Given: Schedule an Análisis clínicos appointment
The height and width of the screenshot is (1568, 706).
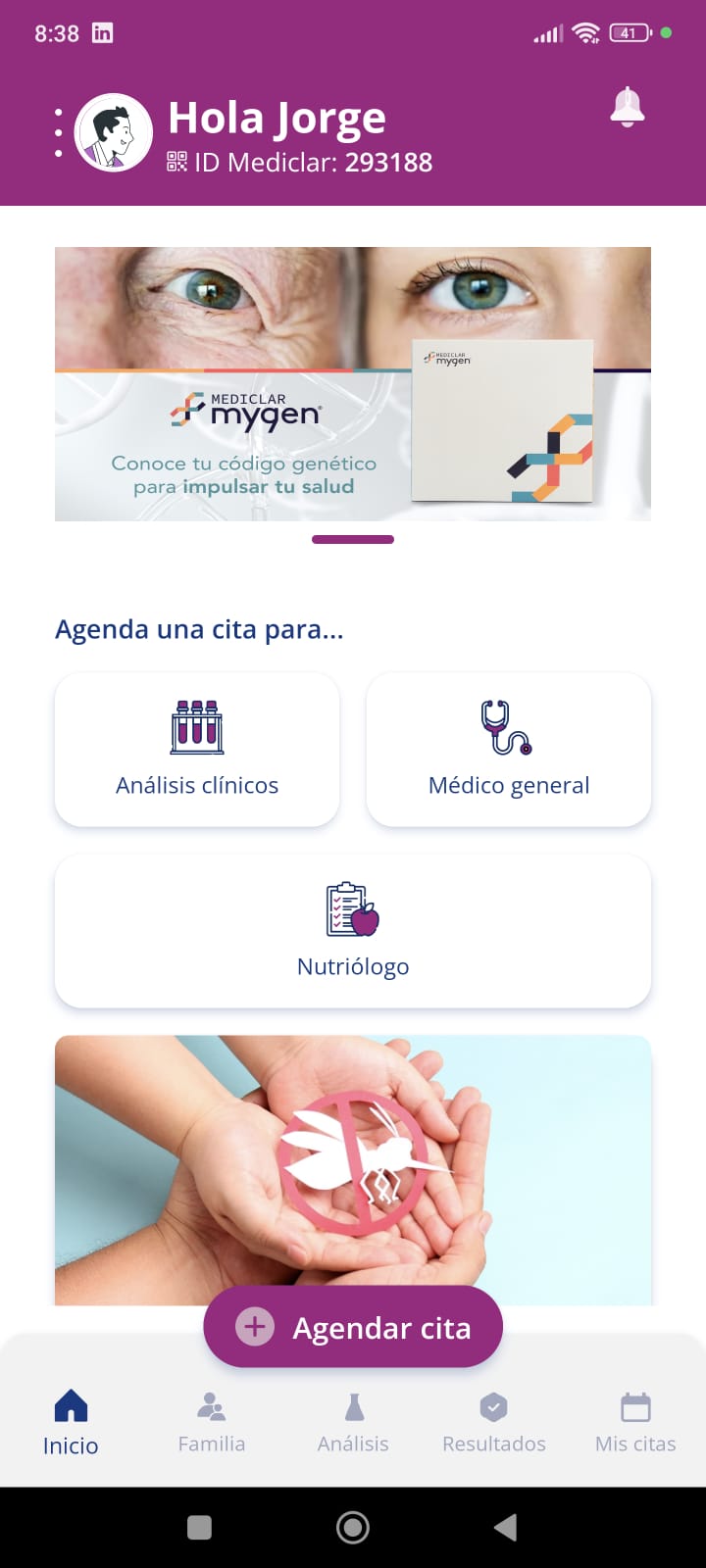Looking at the screenshot, I should 197,750.
